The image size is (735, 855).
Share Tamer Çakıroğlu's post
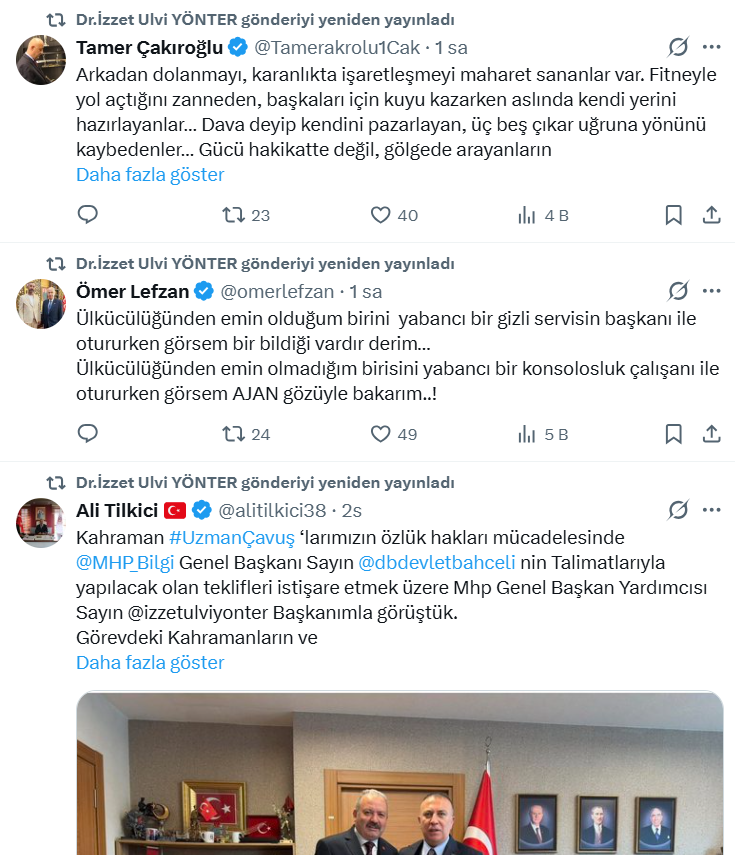711,215
